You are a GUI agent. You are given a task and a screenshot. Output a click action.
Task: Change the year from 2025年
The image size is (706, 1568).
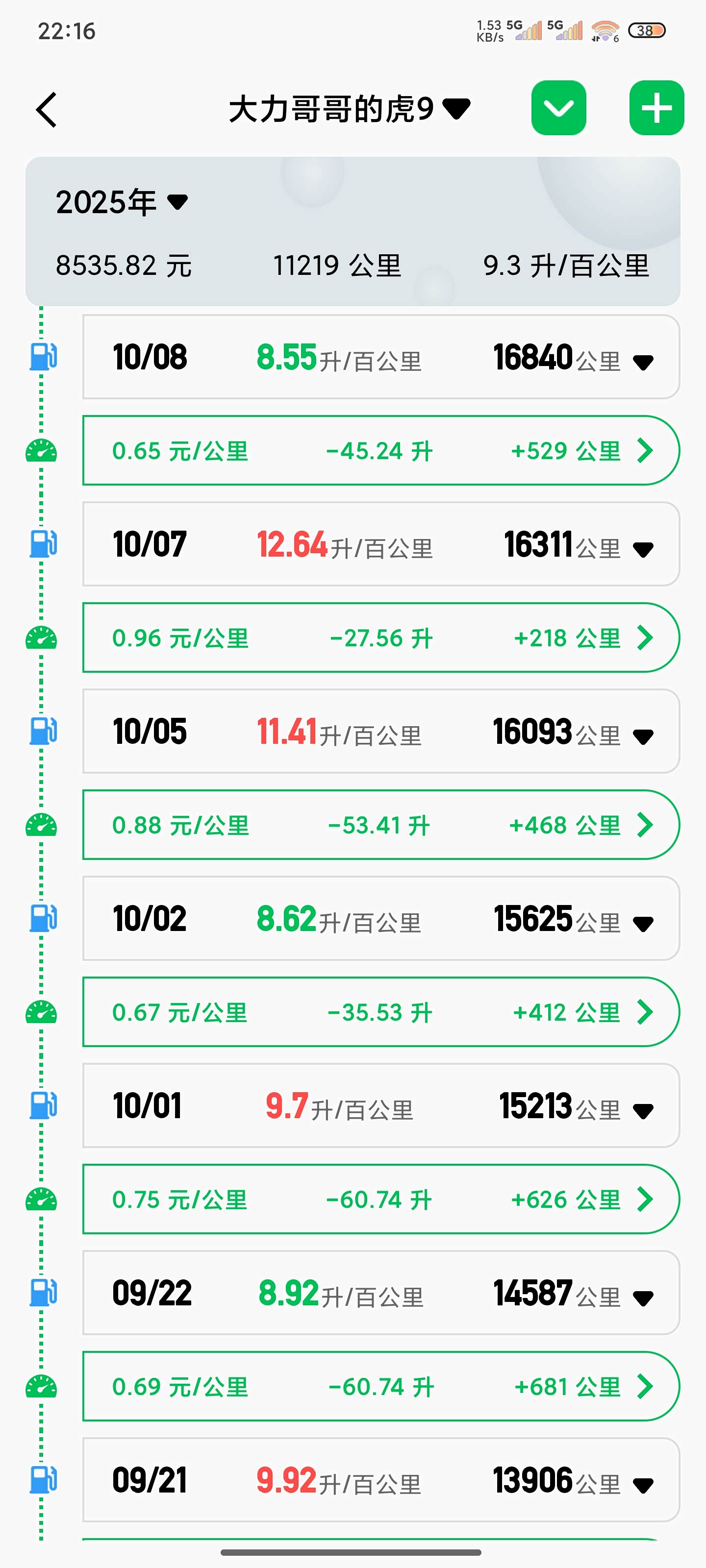pyautogui.click(x=122, y=202)
